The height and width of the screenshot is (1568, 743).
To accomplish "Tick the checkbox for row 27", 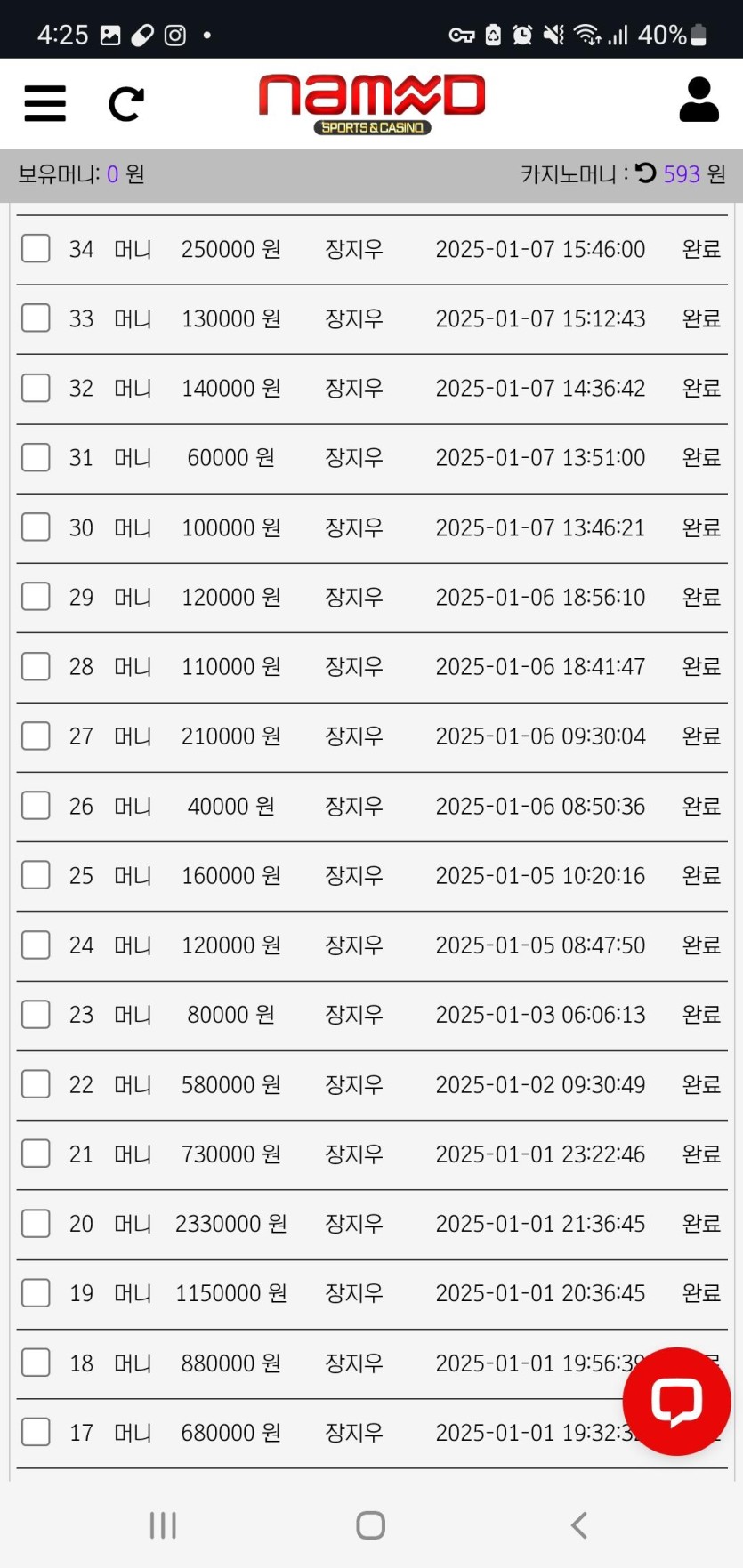I will pyautogui.click(x=36, y=736).
